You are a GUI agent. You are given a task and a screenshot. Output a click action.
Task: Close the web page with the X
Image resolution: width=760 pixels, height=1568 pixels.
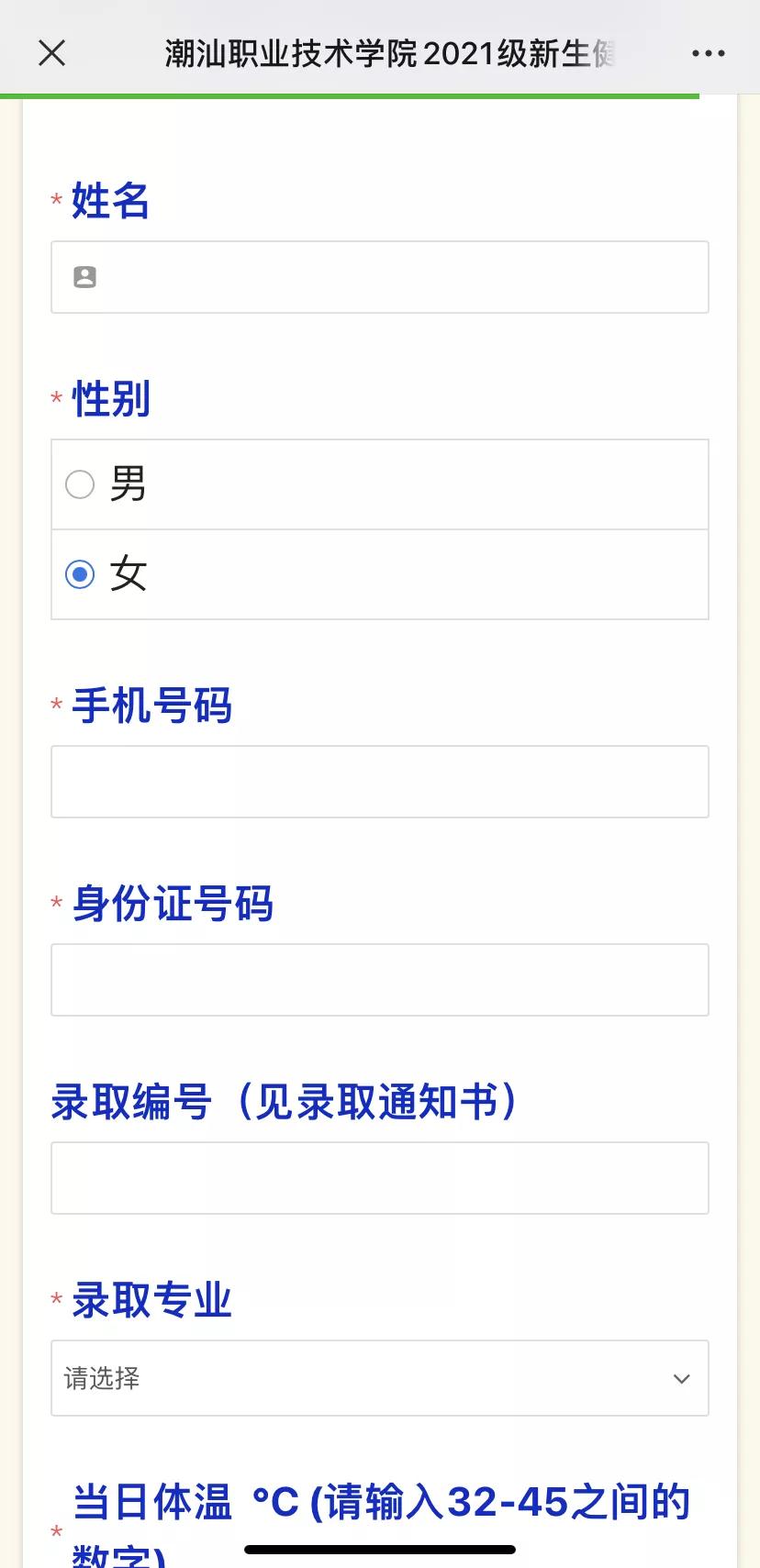point(52,53)
